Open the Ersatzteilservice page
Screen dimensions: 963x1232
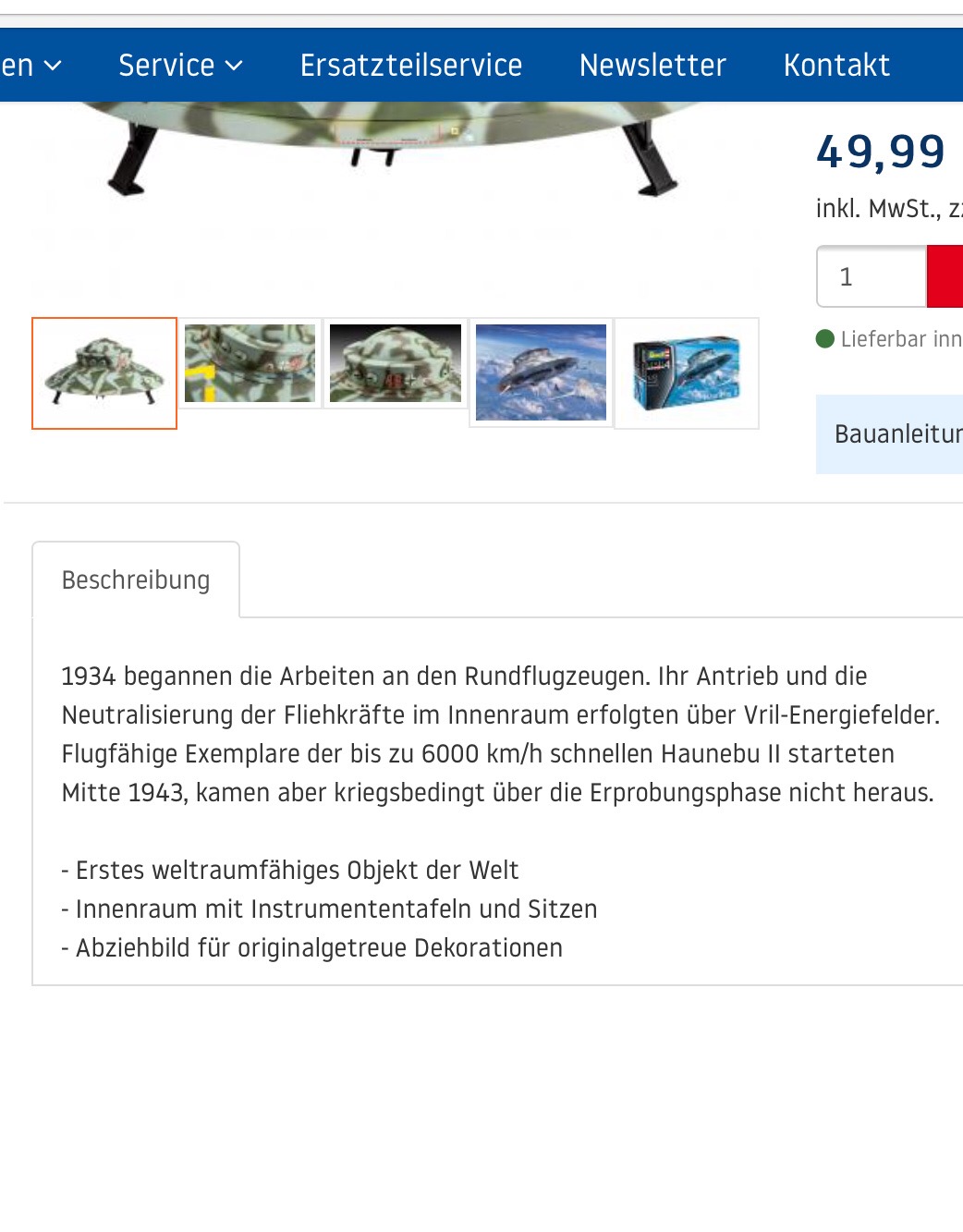pos(410,66)
